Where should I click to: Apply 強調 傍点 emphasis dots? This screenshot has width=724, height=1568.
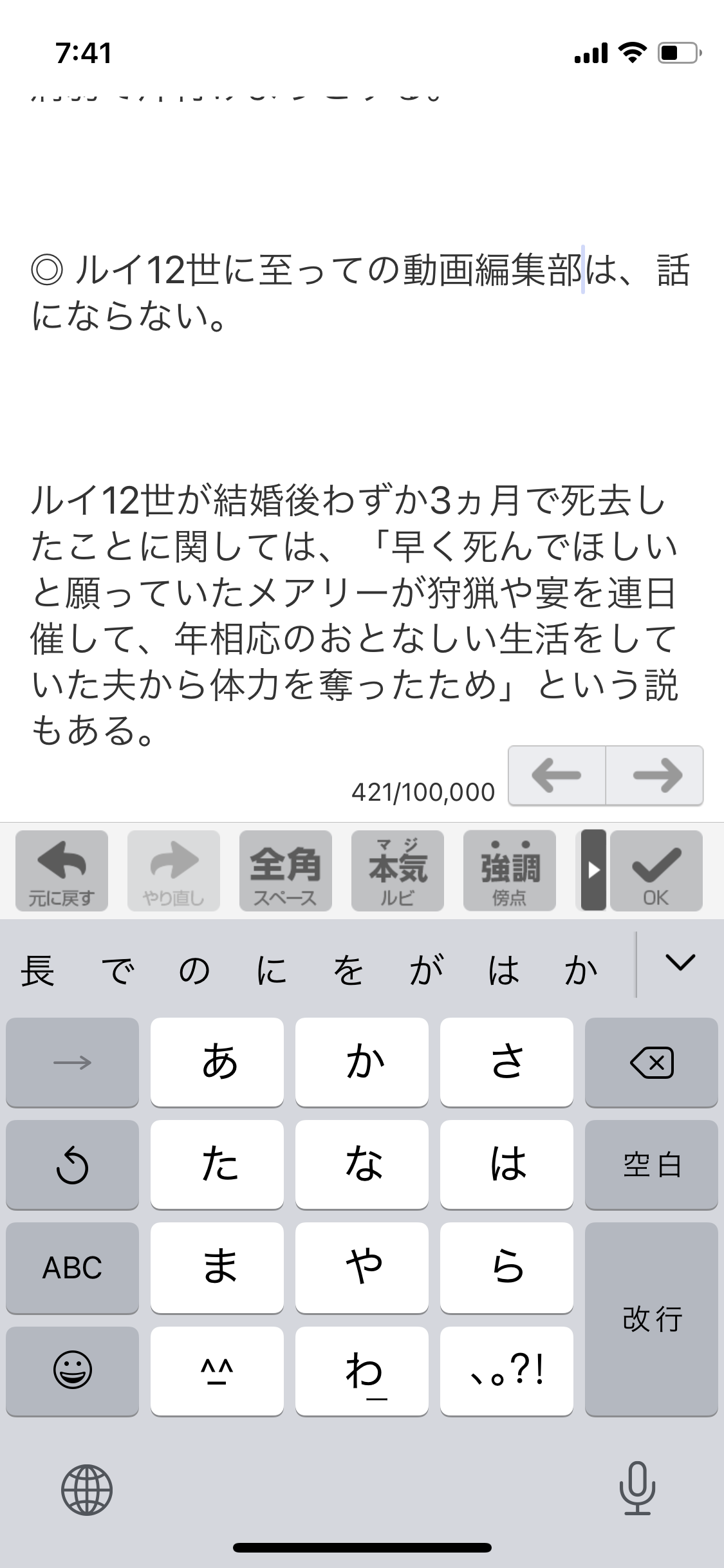coord(509,870)
